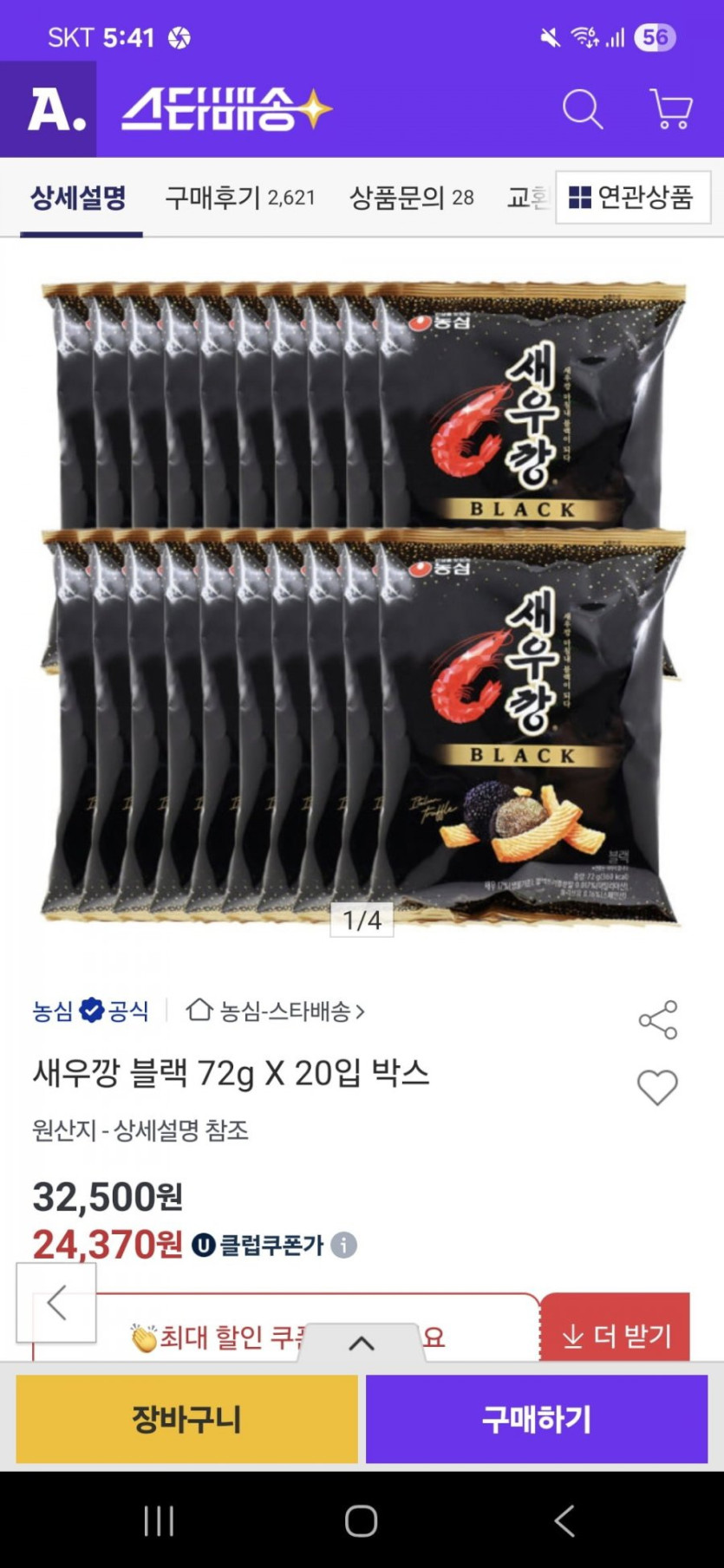This screenshot has height=1568, width=724.
Task: Select the 상세설명 tab
Action: 79,198
